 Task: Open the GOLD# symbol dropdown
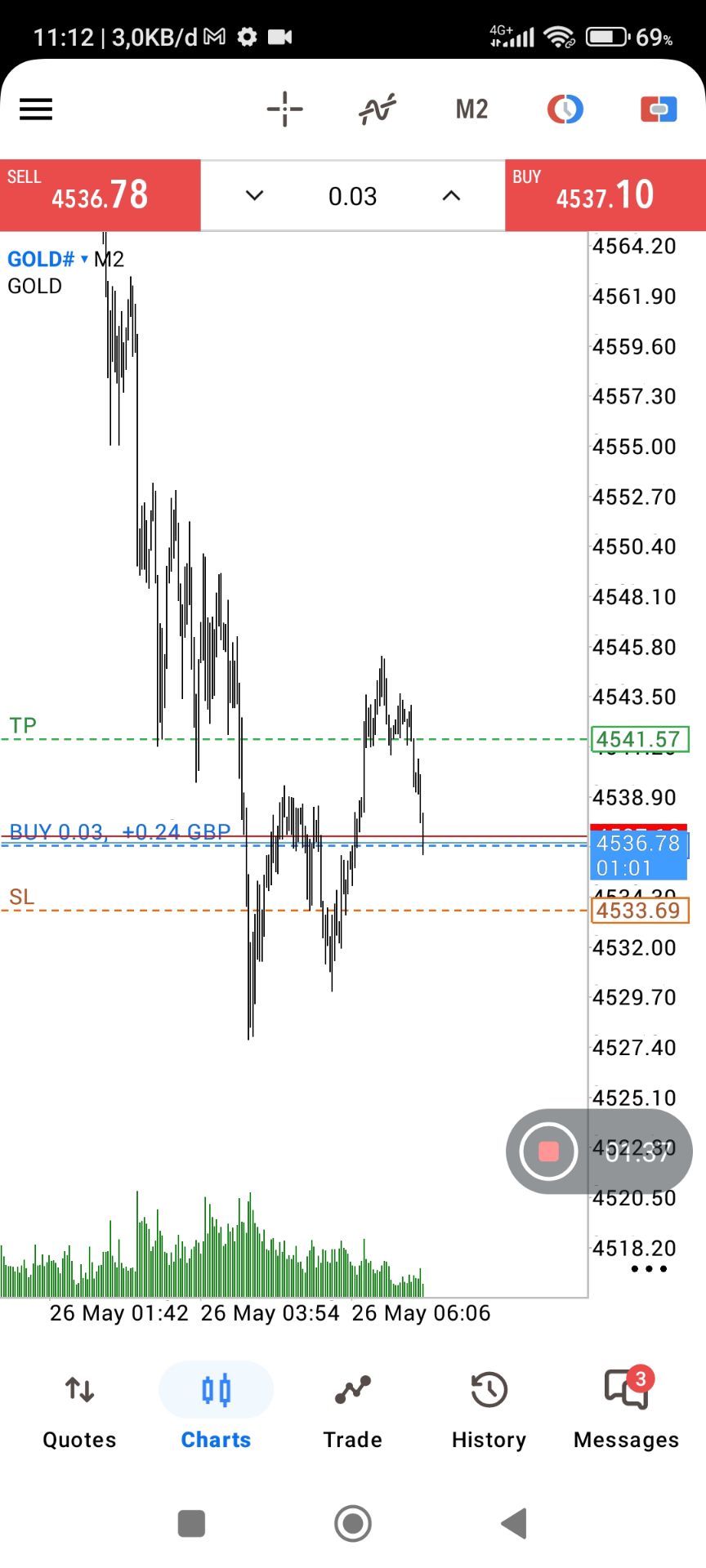point(47,259)
